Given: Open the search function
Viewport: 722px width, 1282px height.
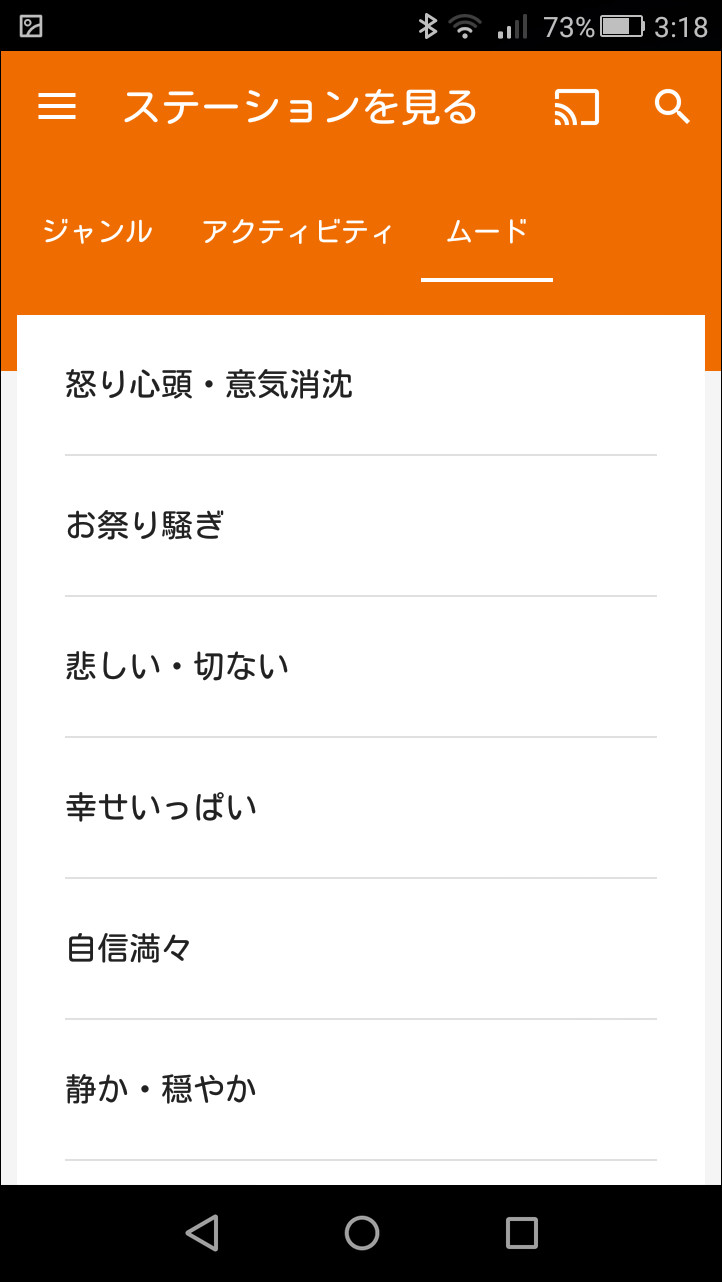Looking at the screenshot, I should (670, 106).
